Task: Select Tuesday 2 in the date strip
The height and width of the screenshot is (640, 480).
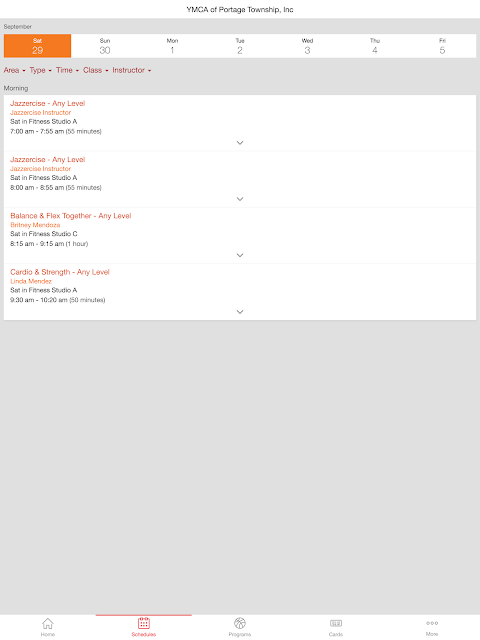Action: (x=240, y=46)
